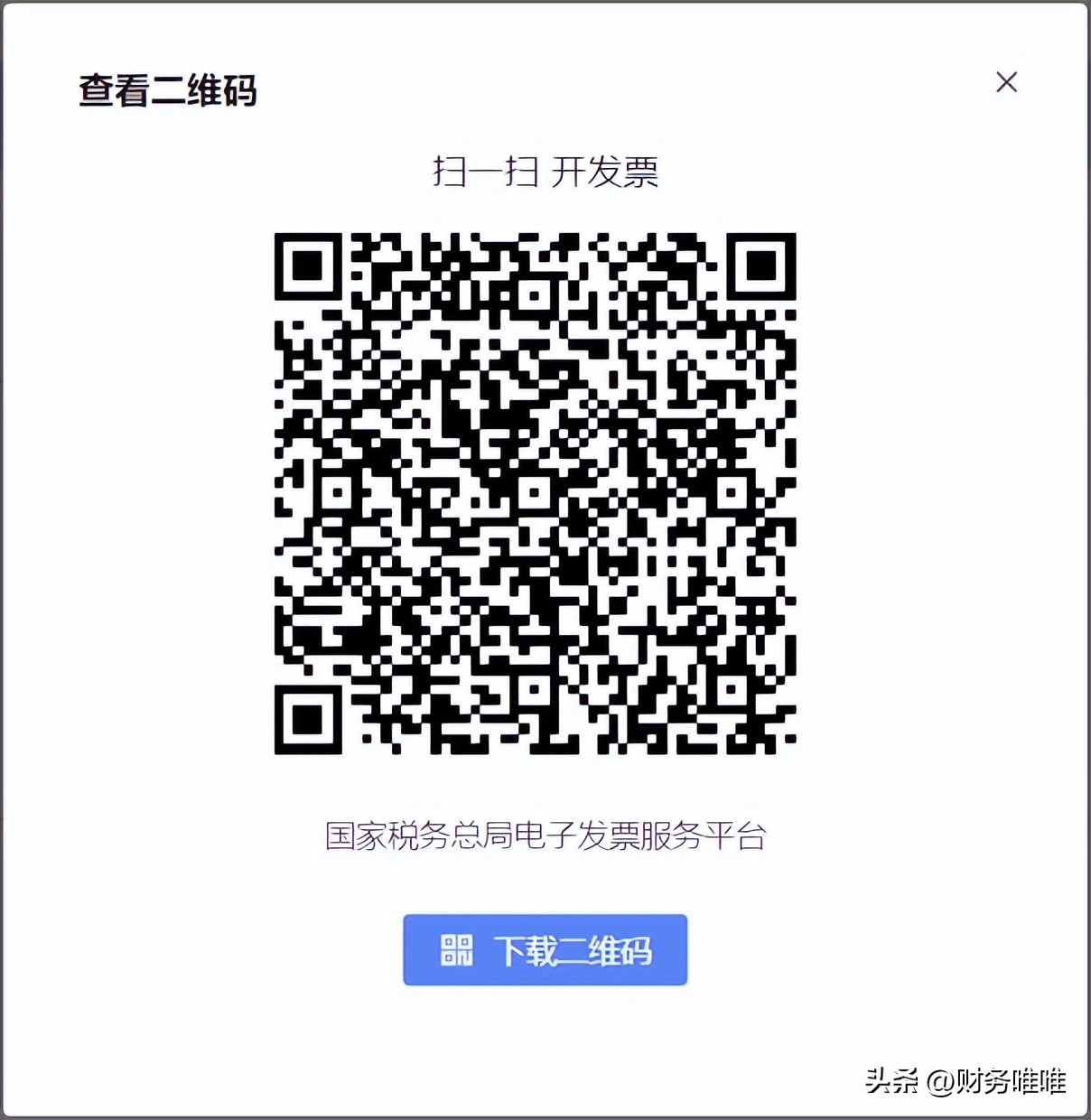Download the invoice QR code

[x=545, y=950]
